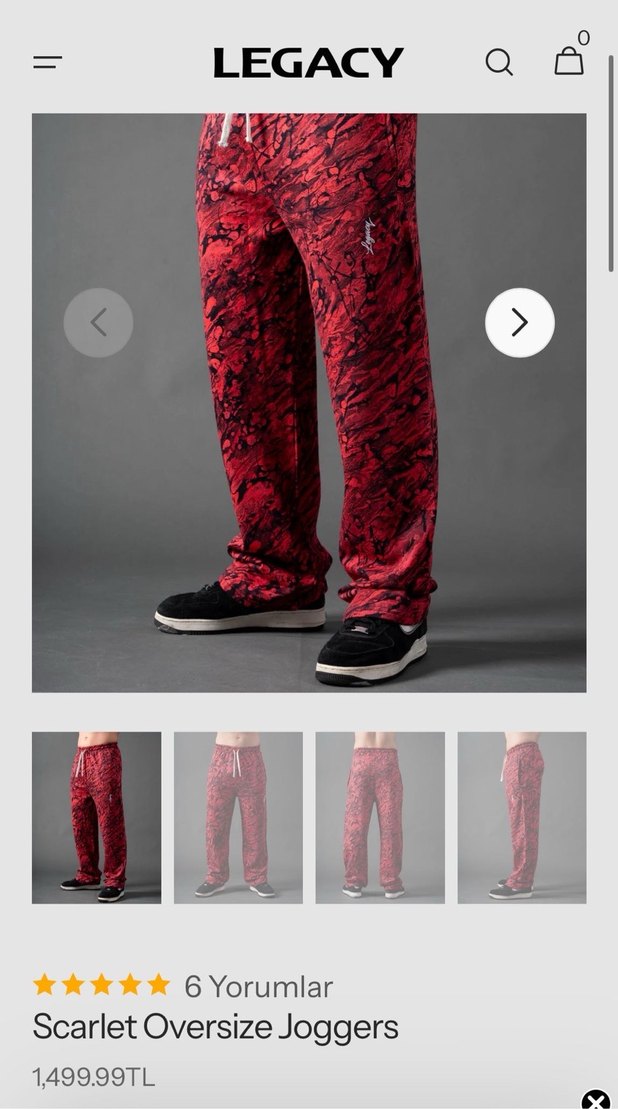Open the 6 Yorumlar reviews
The height and width of the screenshot is (1109, 618).
(258, 986)
